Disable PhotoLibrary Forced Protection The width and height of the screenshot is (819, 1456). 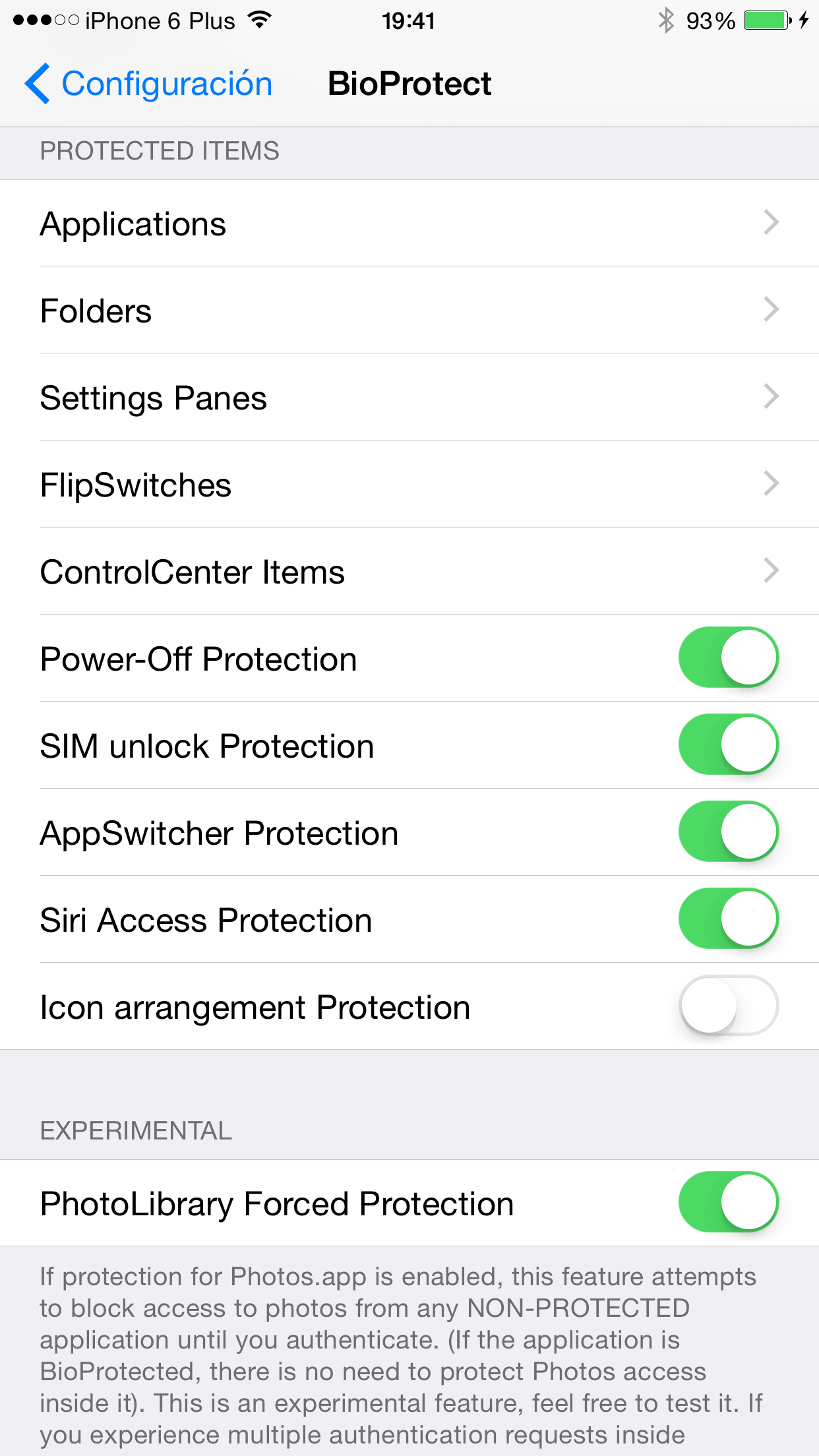(728, 1202)
